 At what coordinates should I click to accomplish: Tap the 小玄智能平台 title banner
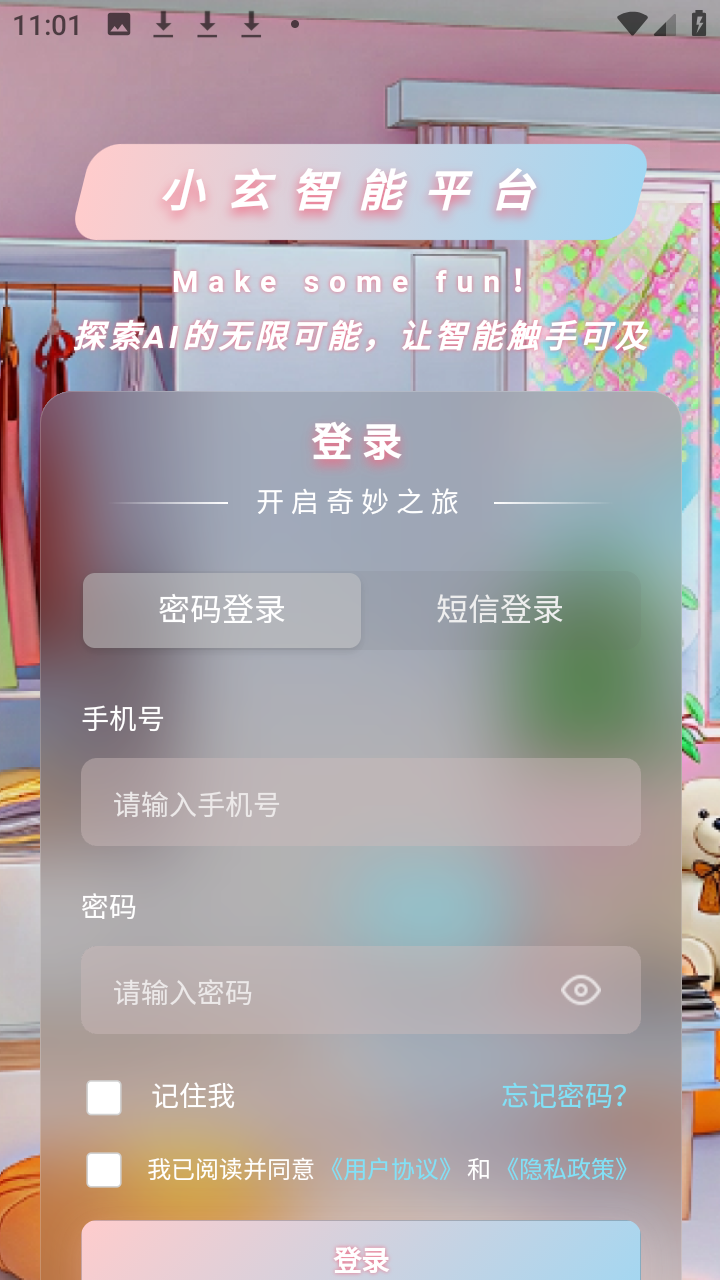[360, 190]
